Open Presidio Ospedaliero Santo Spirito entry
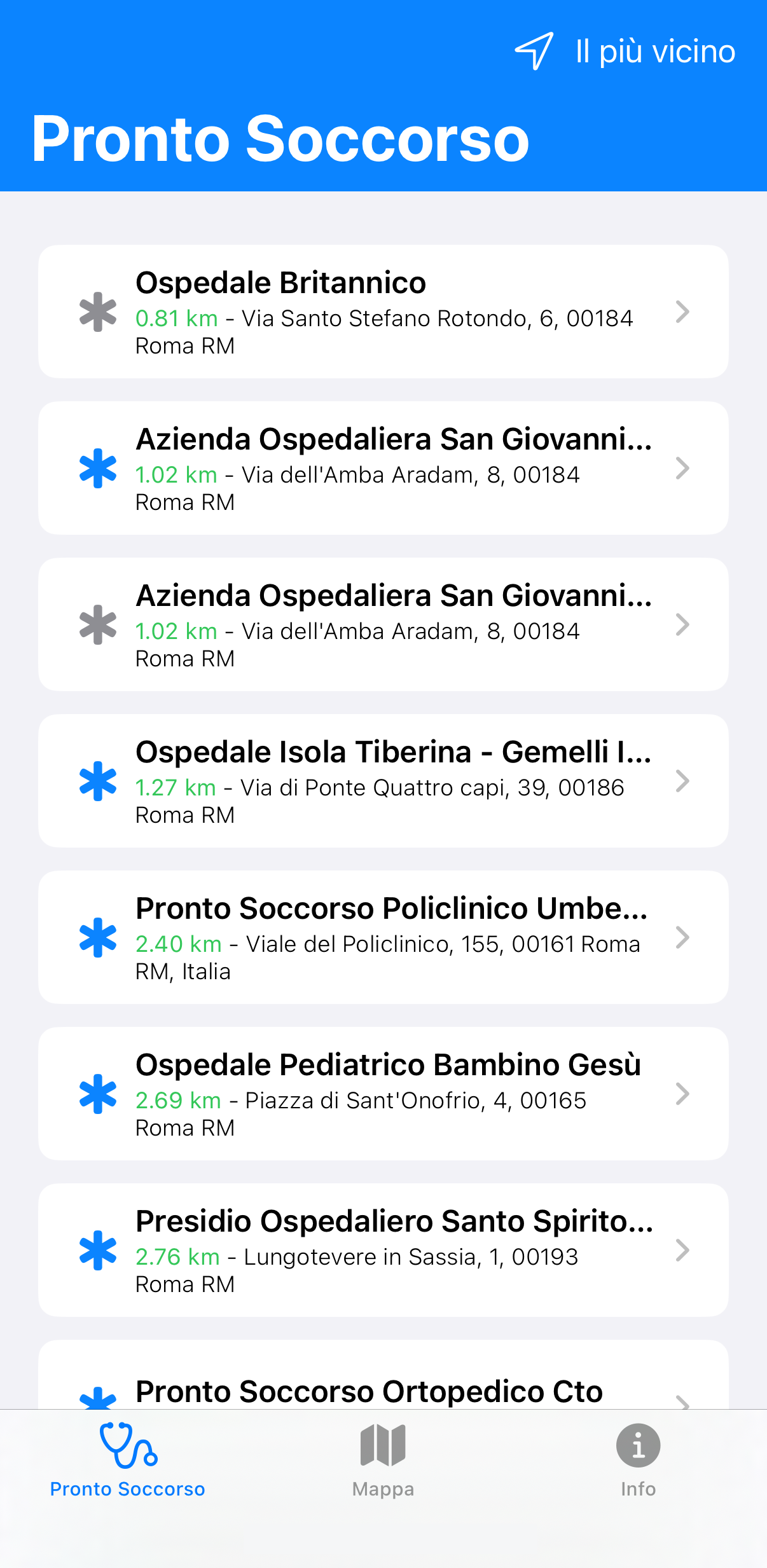 (x=383, y=1250)
